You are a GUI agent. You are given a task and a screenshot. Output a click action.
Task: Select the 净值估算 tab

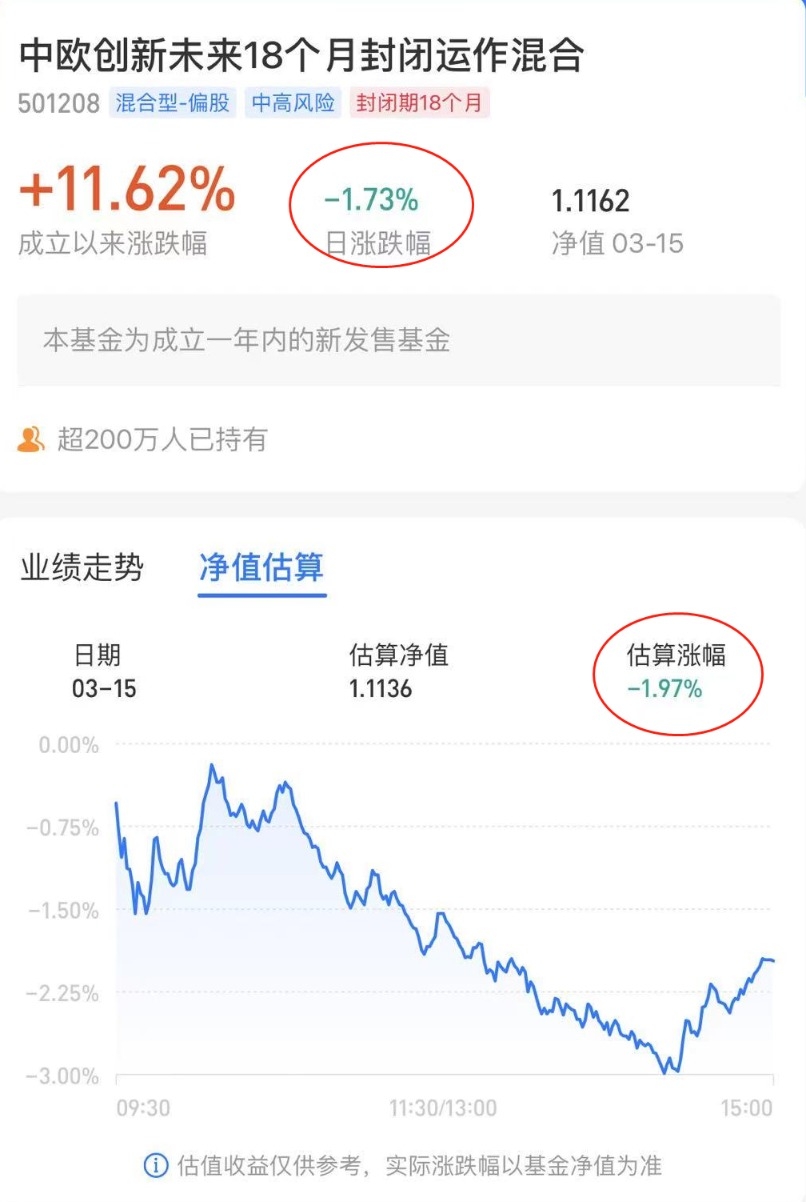261,568
